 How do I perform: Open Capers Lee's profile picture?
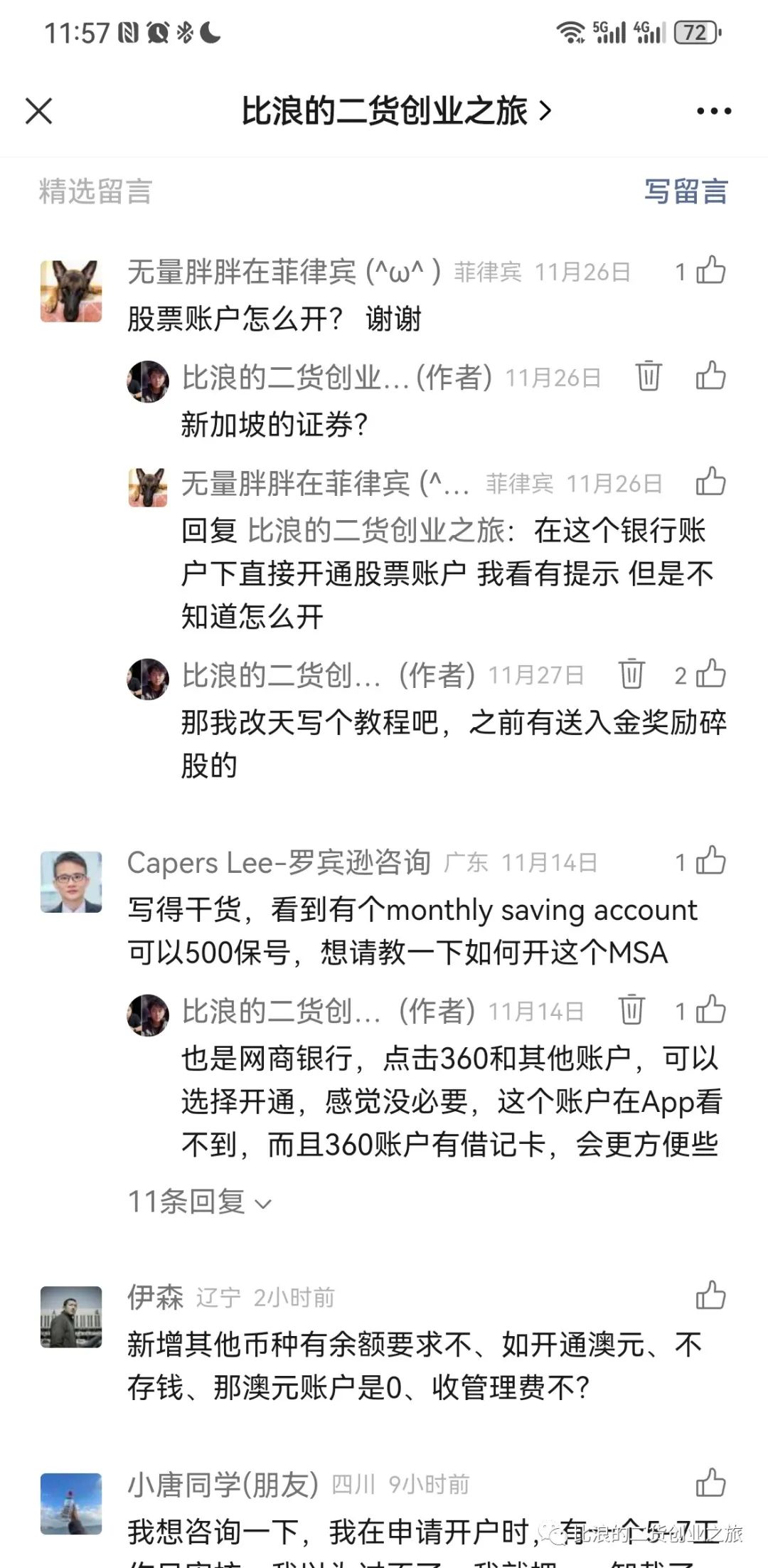click(x=71, y=881)
